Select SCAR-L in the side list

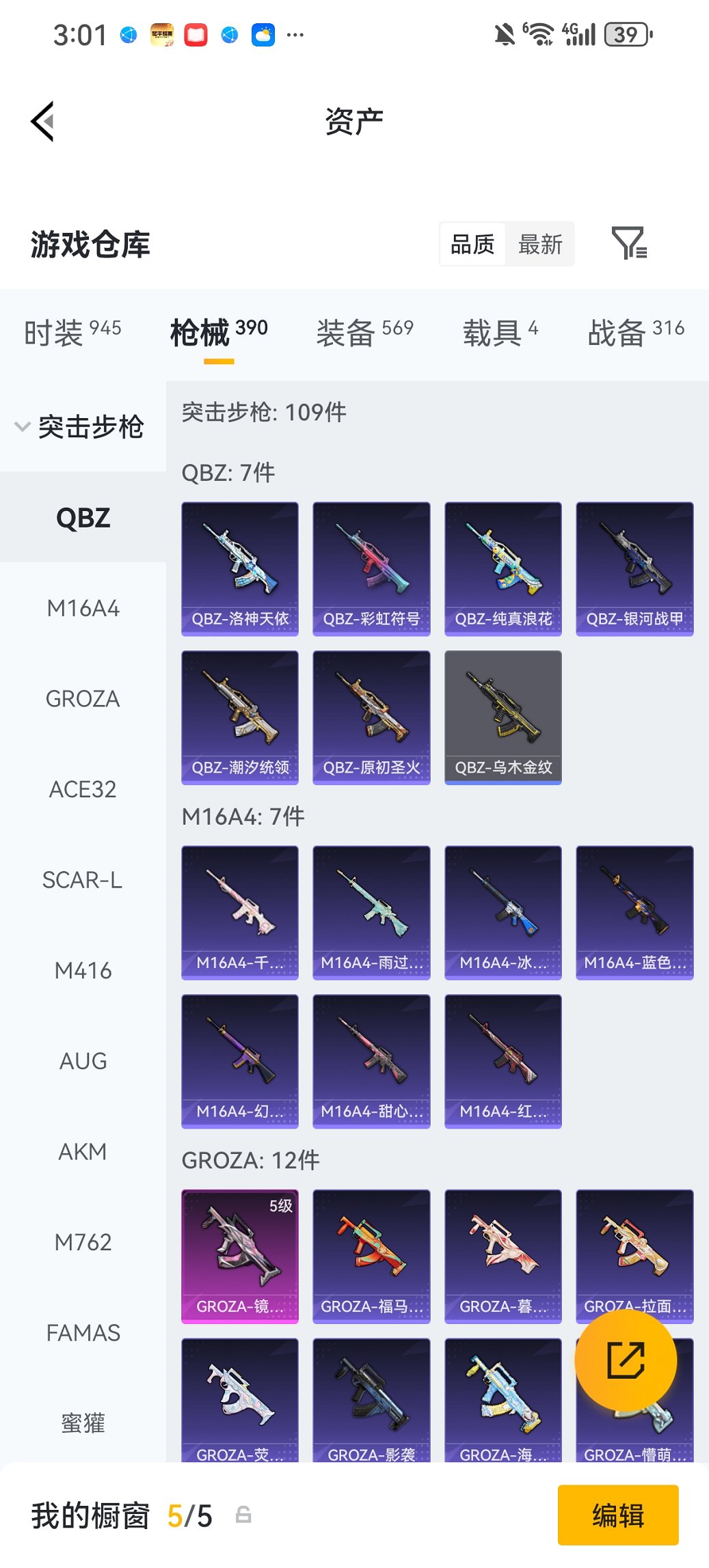tap(83, 880)
